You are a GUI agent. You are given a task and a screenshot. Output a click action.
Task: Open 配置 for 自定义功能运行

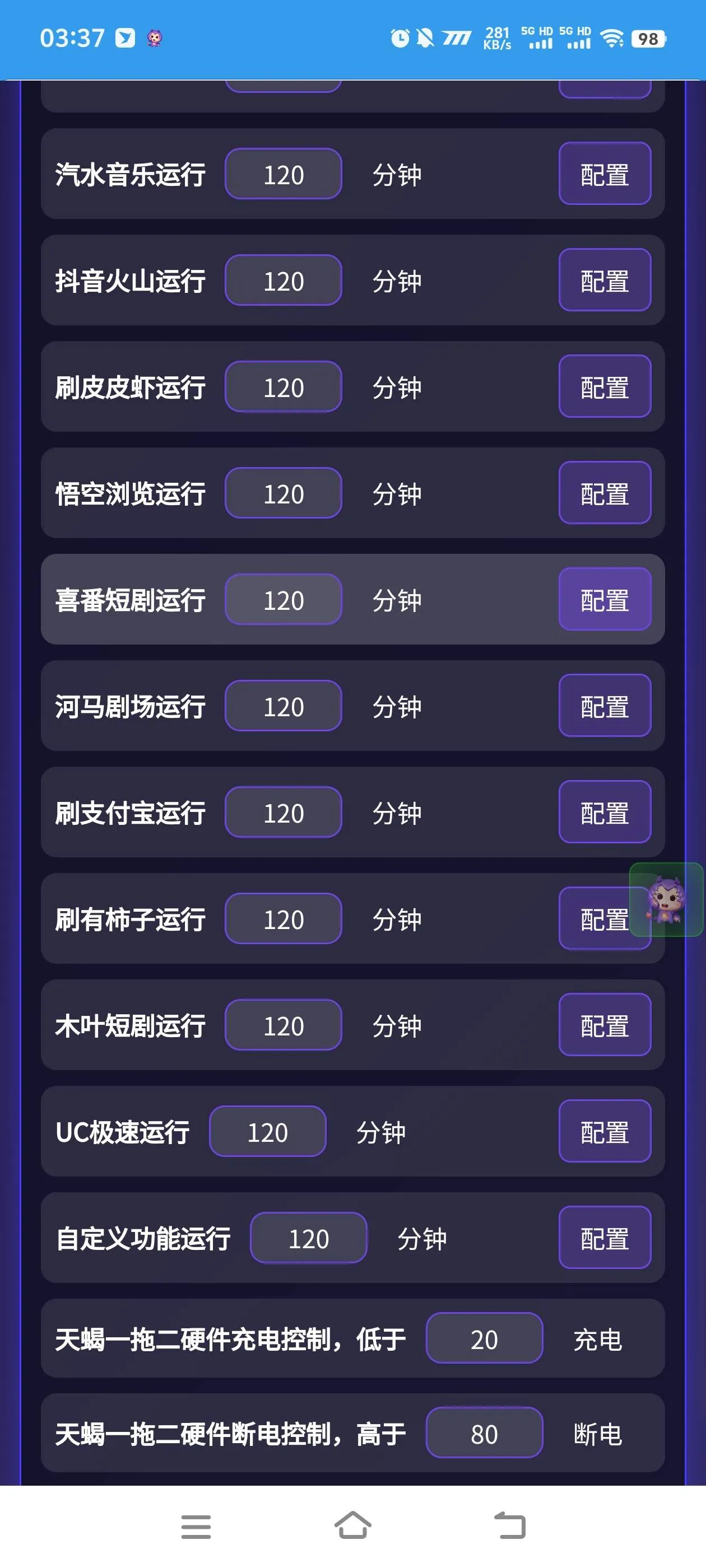coord(604,1238)
